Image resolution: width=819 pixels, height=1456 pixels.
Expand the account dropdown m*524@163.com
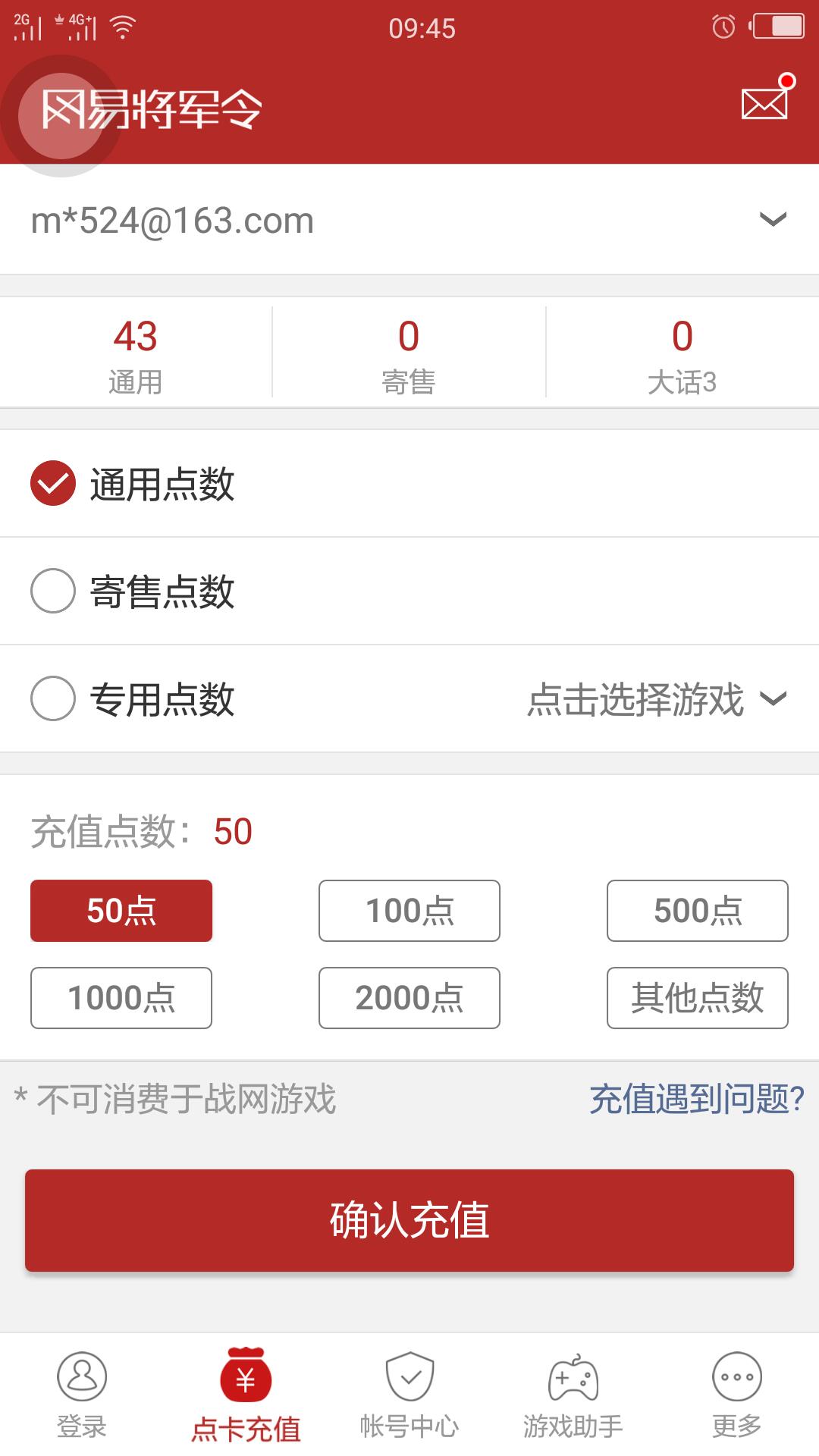(409, 220)
